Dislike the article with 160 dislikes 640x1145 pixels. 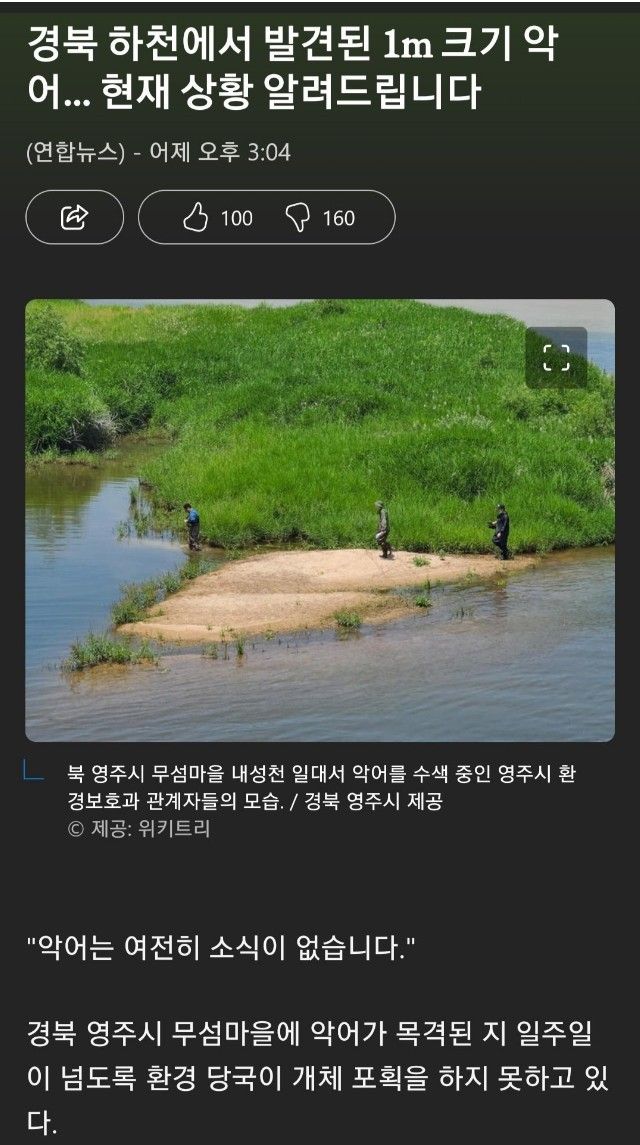tap(320, 217)
